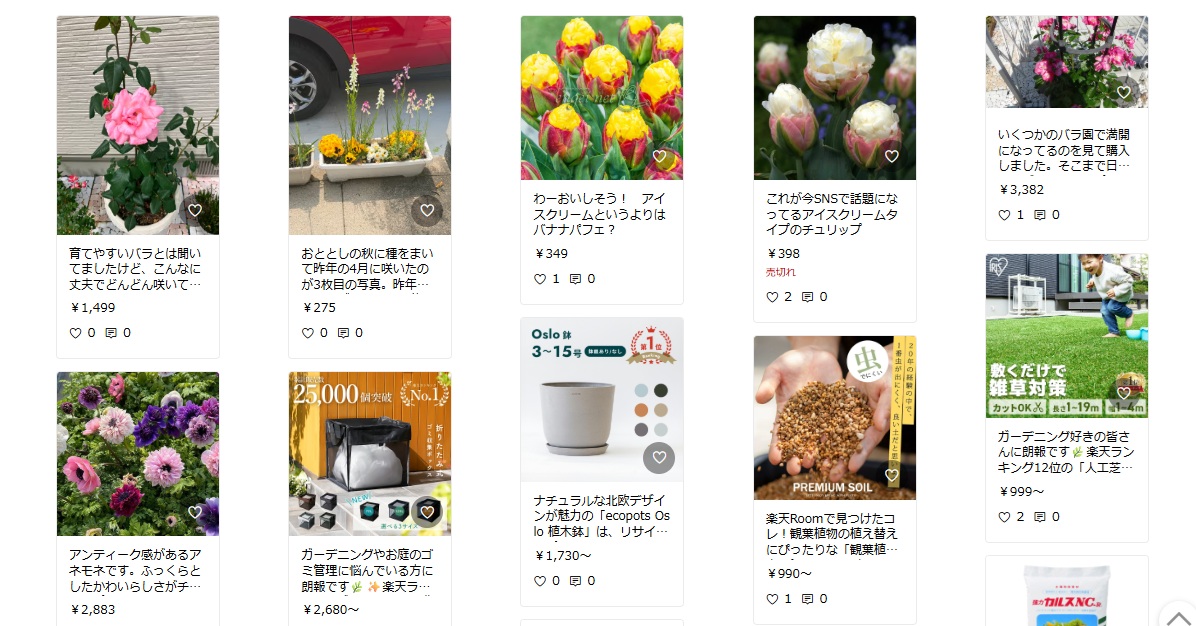
Task: Open the sold-out ice cream tulip post
Action: 834,214
